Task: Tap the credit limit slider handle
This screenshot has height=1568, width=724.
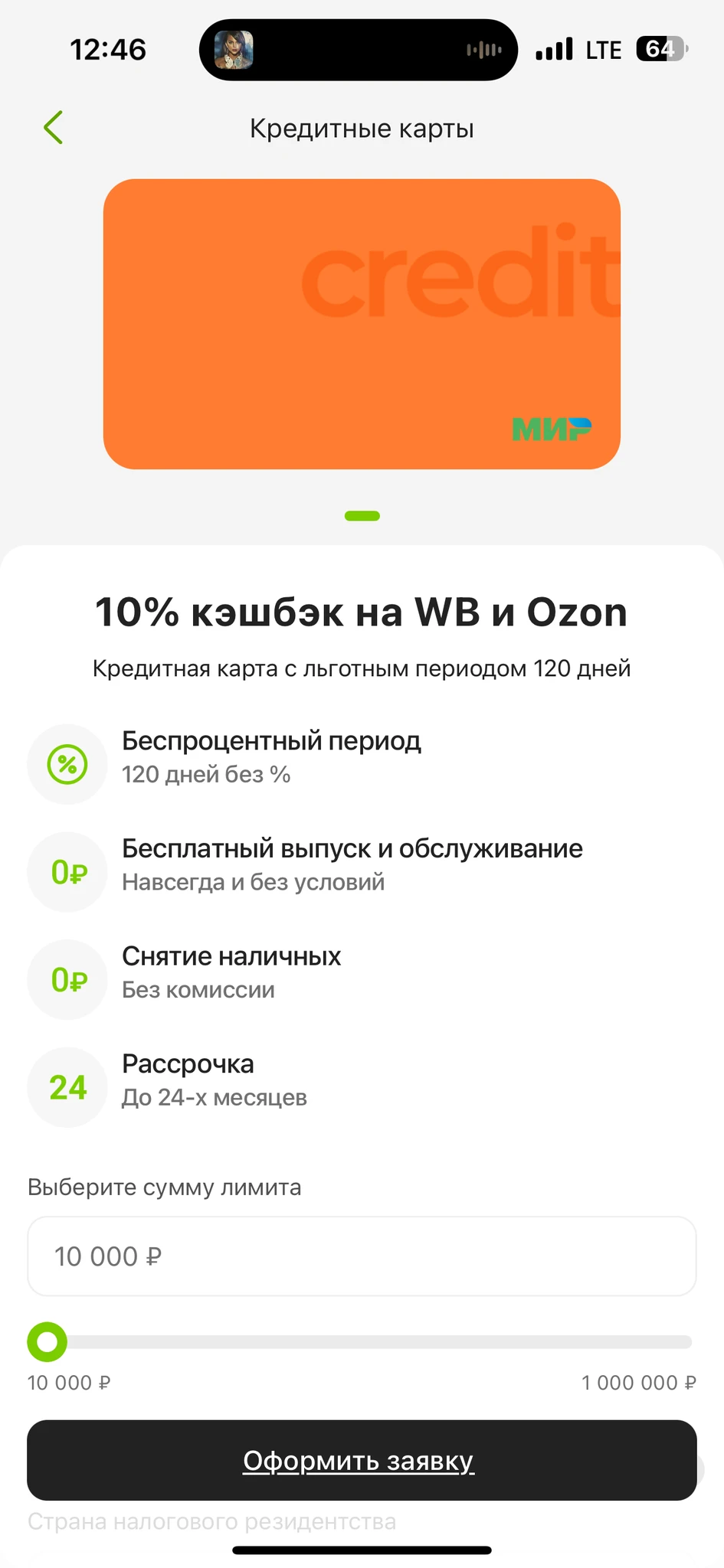Action: (48, 1341)
